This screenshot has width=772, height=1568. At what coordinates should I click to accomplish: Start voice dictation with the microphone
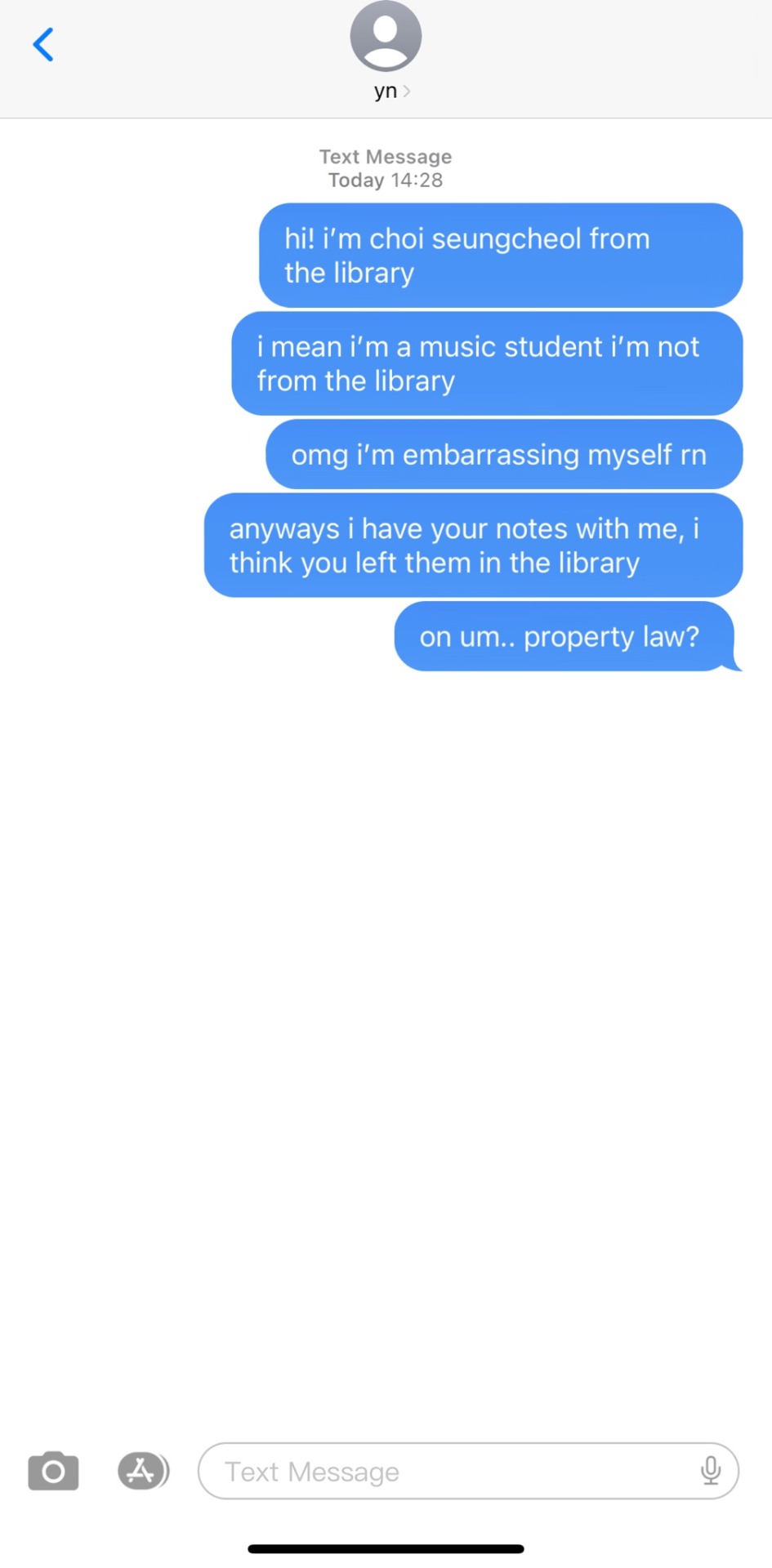click(711, 1471)
